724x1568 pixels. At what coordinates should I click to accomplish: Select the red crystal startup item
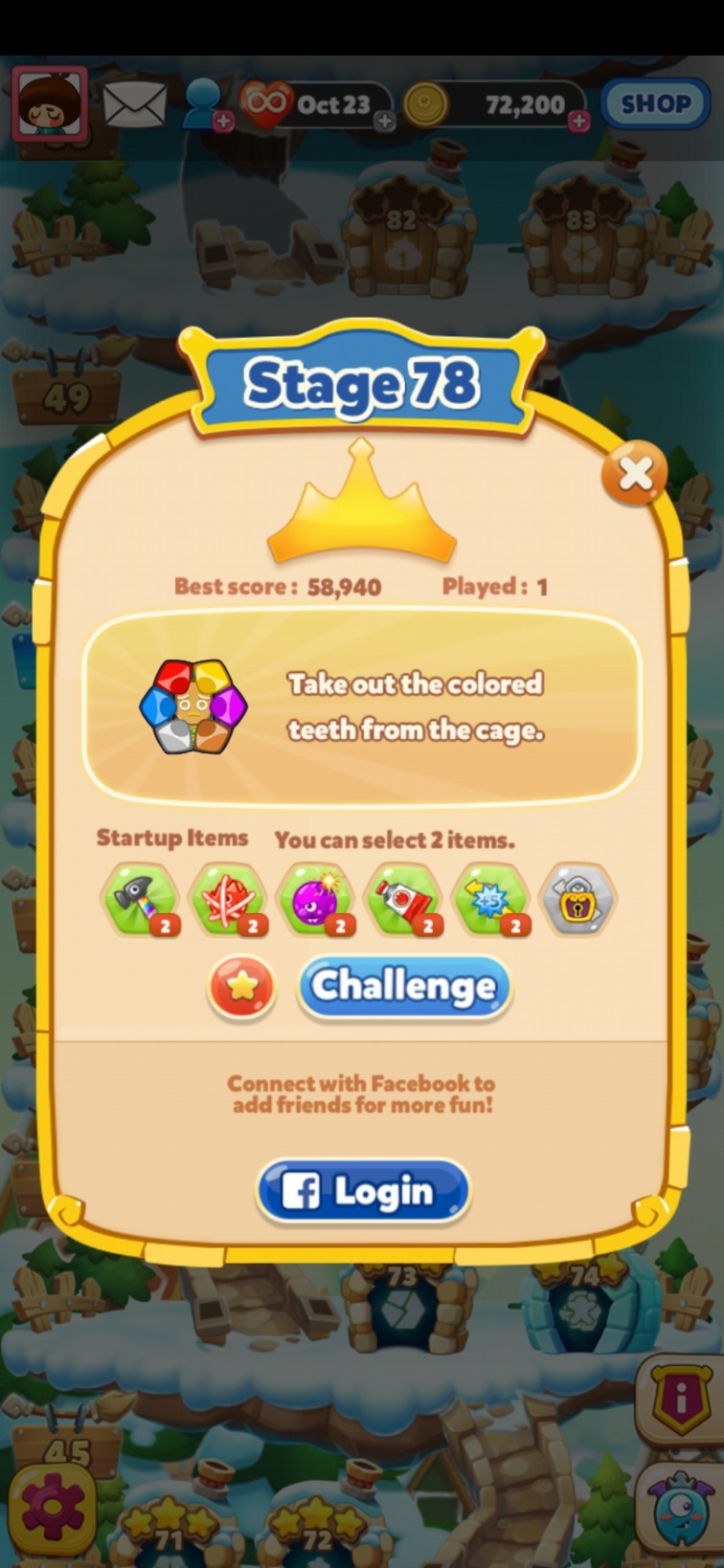click(x=228, y=899)
